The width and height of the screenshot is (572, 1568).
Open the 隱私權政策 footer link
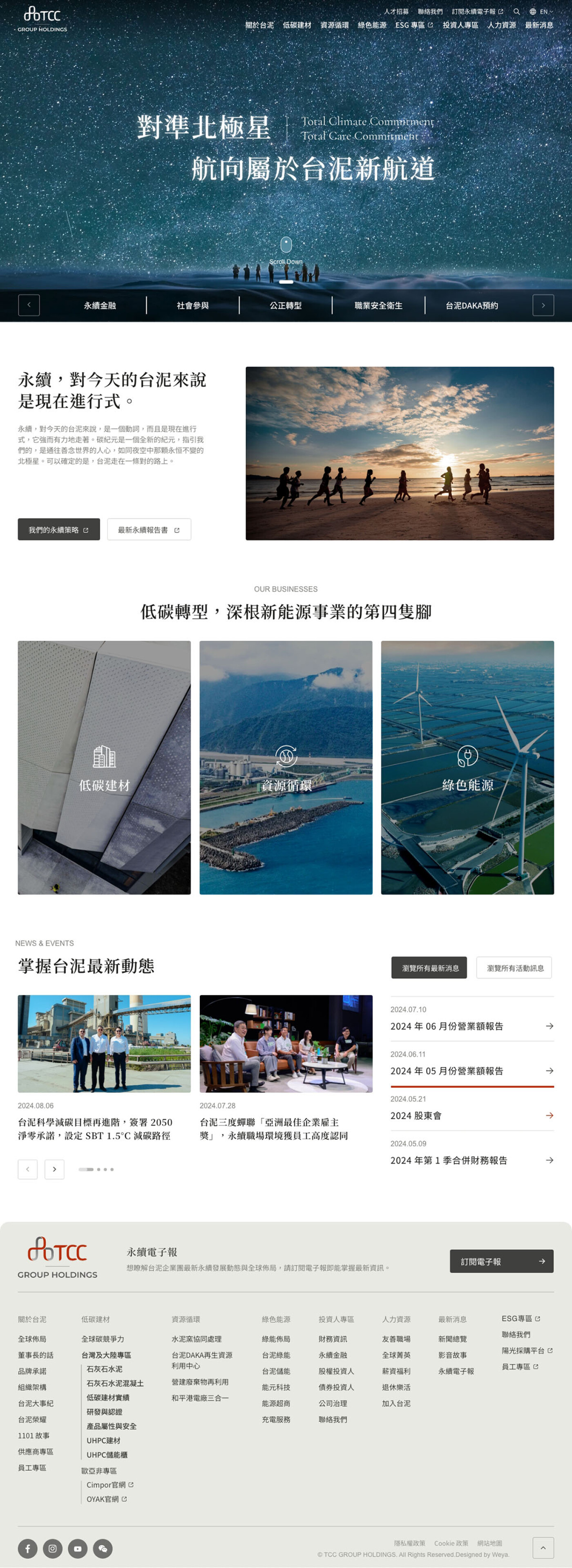click(409, 1543)
